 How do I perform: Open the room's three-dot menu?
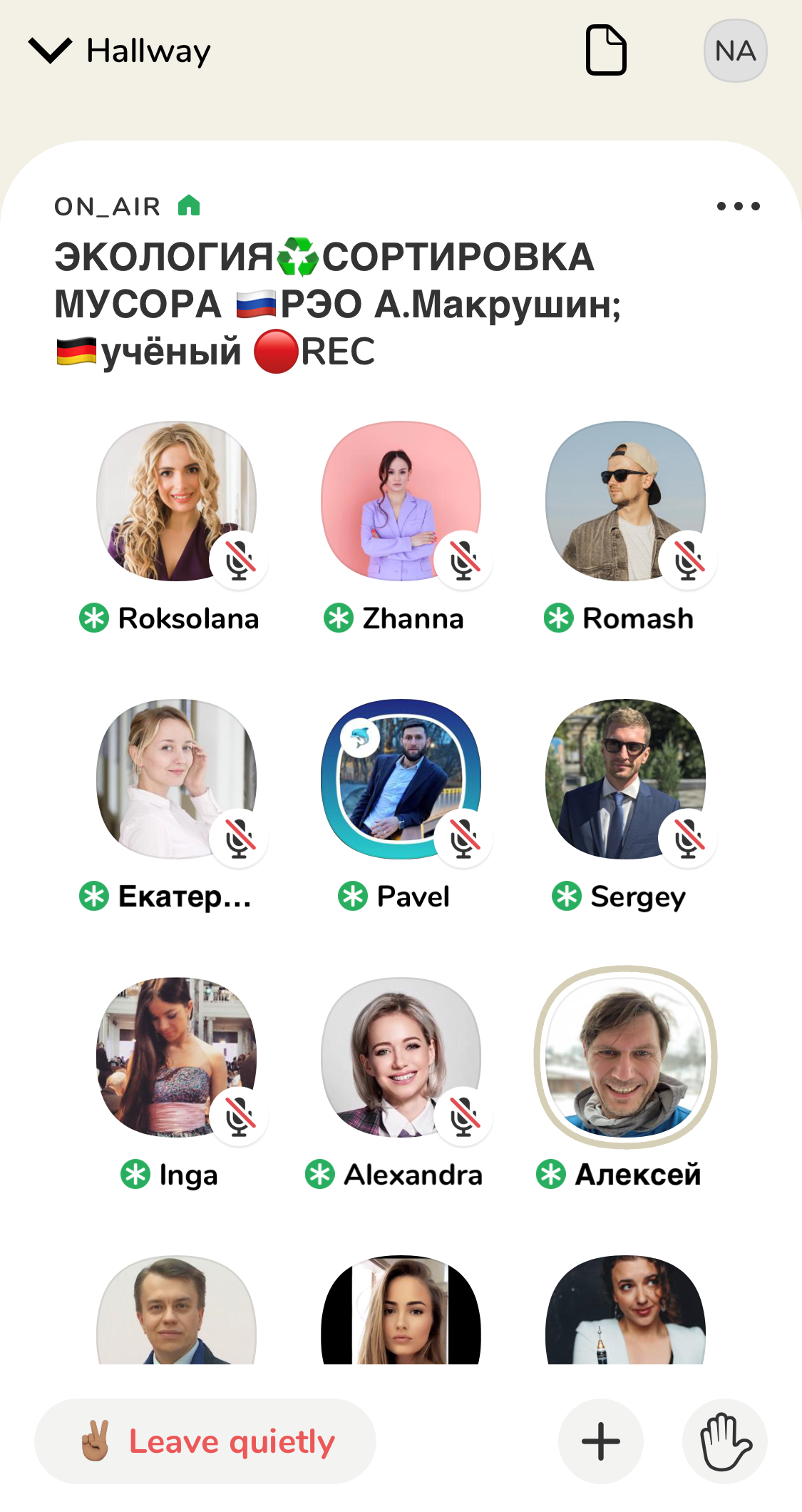point(738,206)
